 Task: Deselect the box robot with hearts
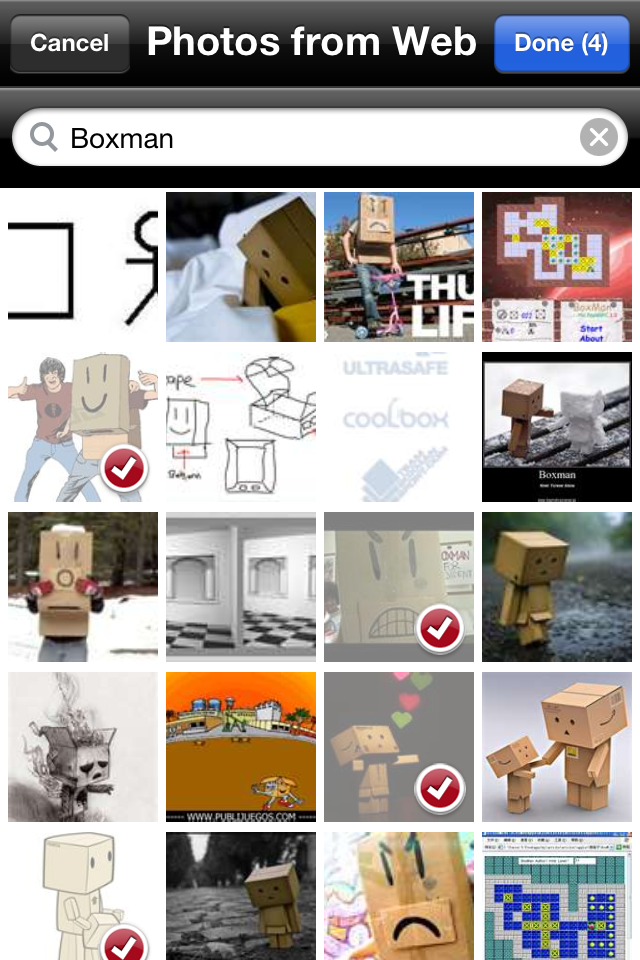click(x=399, y=747)
